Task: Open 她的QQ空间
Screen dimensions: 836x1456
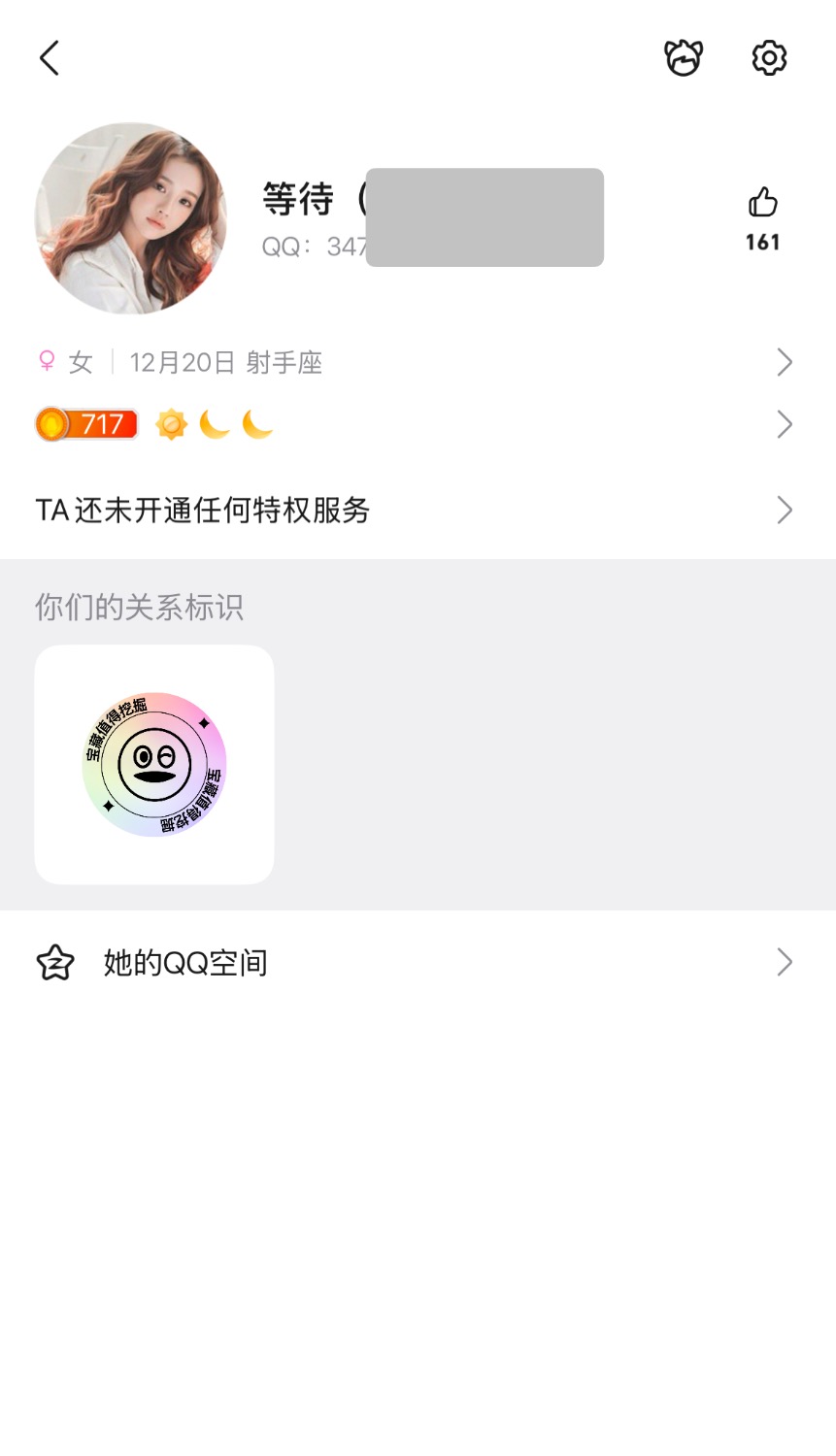Action: point(418,963)
